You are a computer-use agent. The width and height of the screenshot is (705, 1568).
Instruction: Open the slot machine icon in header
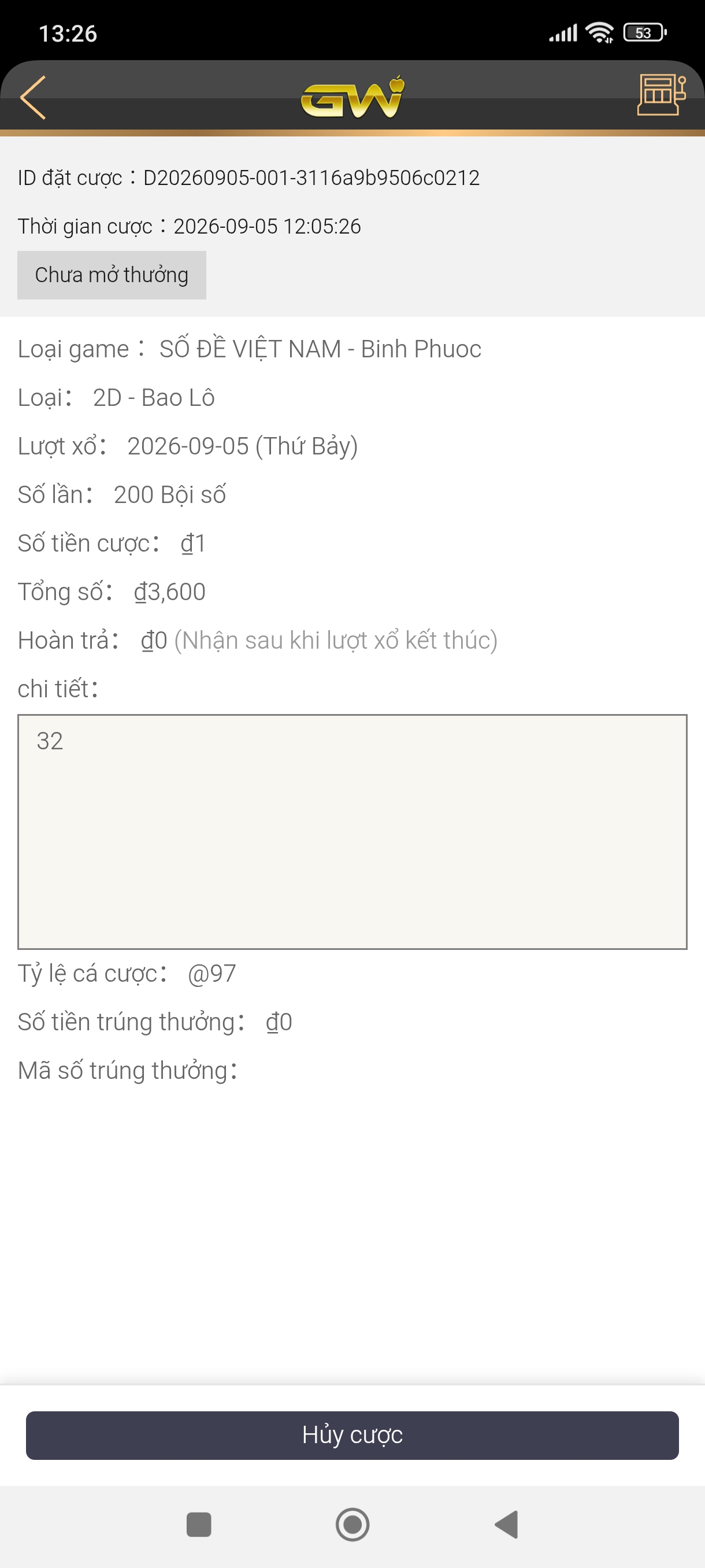tap(661, 95)
